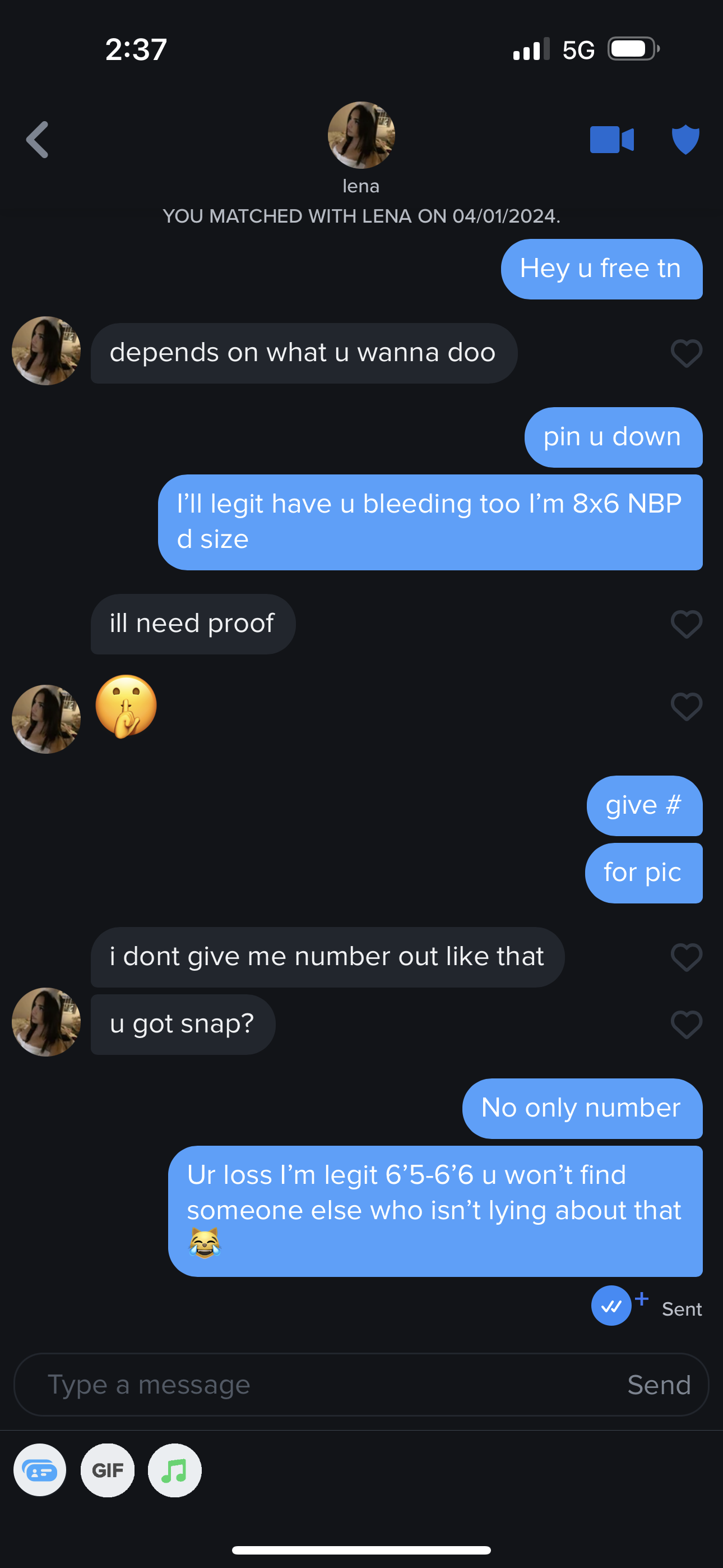Tap Send on the message box
The width and height of the screenshot is (723, 1568).
coord(659,1385)
